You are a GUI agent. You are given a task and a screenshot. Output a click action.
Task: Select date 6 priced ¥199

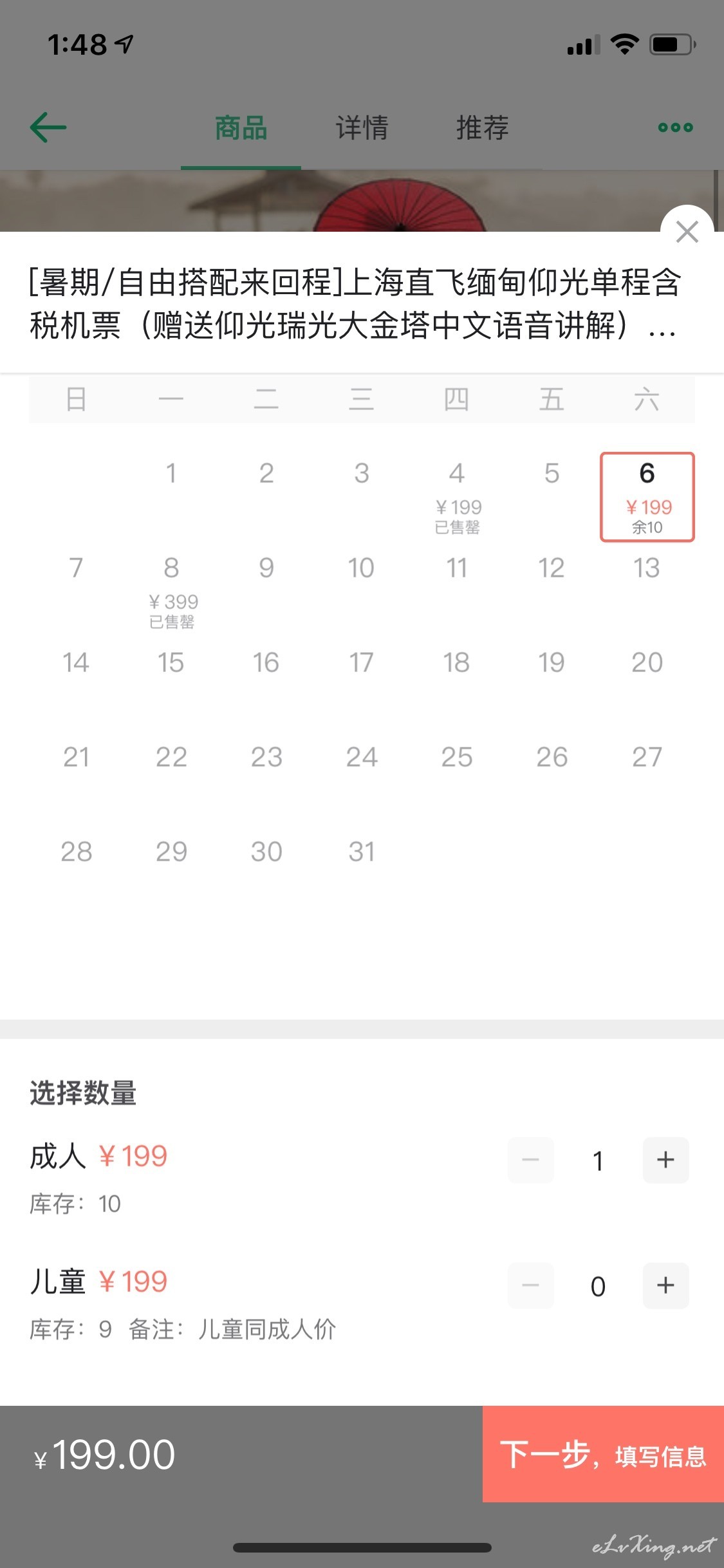(647, 497)
